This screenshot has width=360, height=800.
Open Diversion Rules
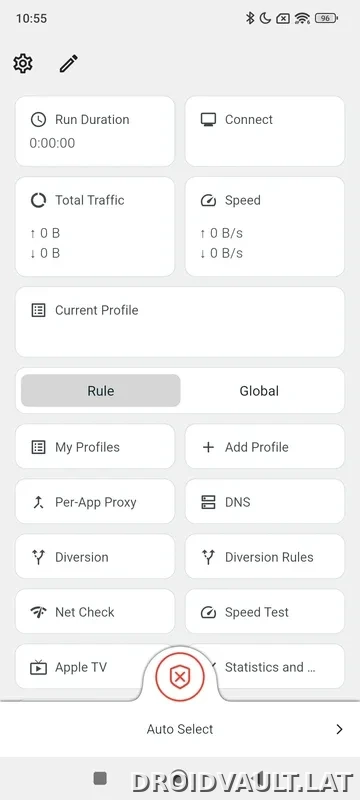tap(265, 557)
